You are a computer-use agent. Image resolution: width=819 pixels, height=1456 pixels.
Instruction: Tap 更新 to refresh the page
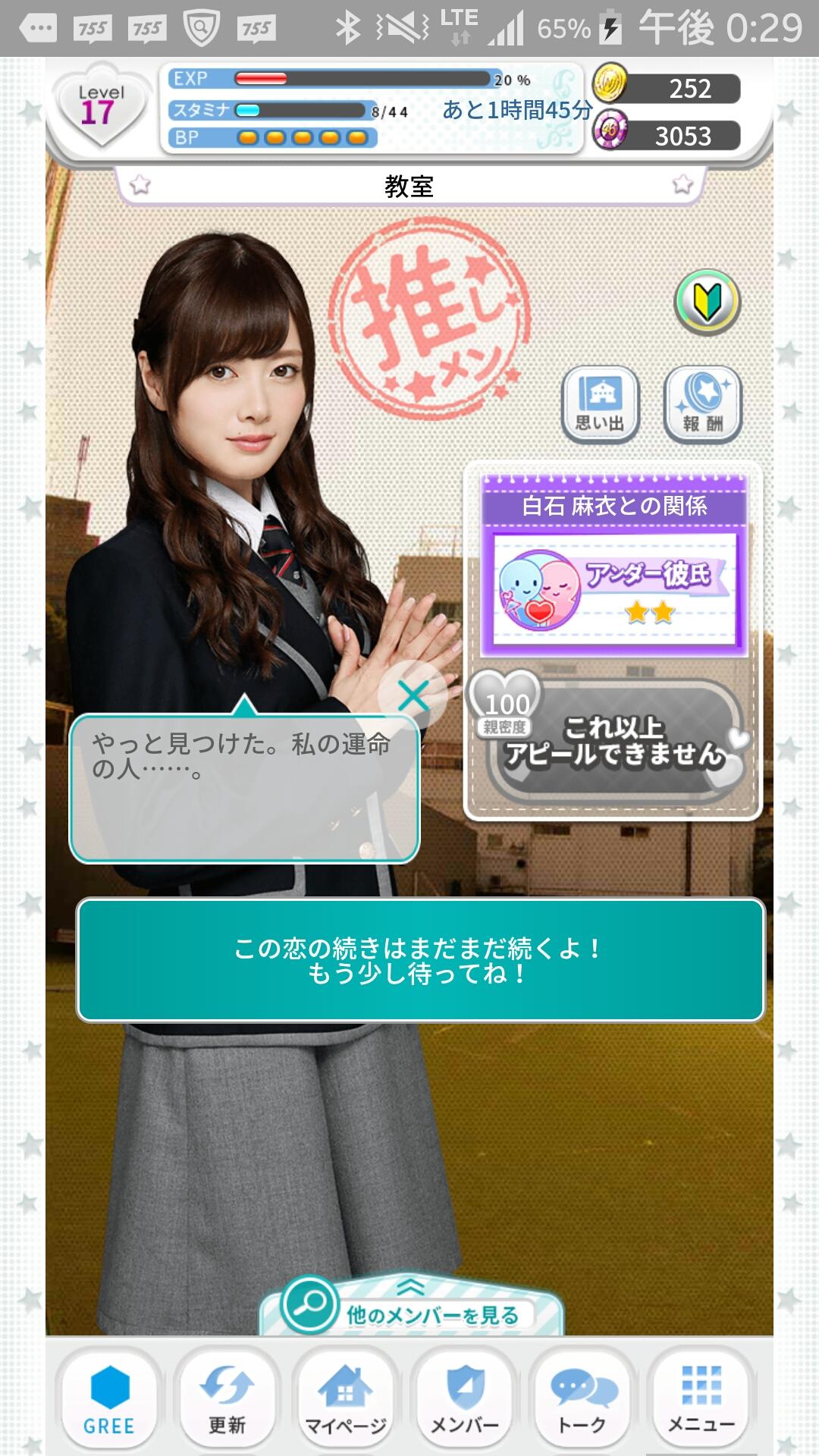pyautogui.click(x=227, y=1401)
